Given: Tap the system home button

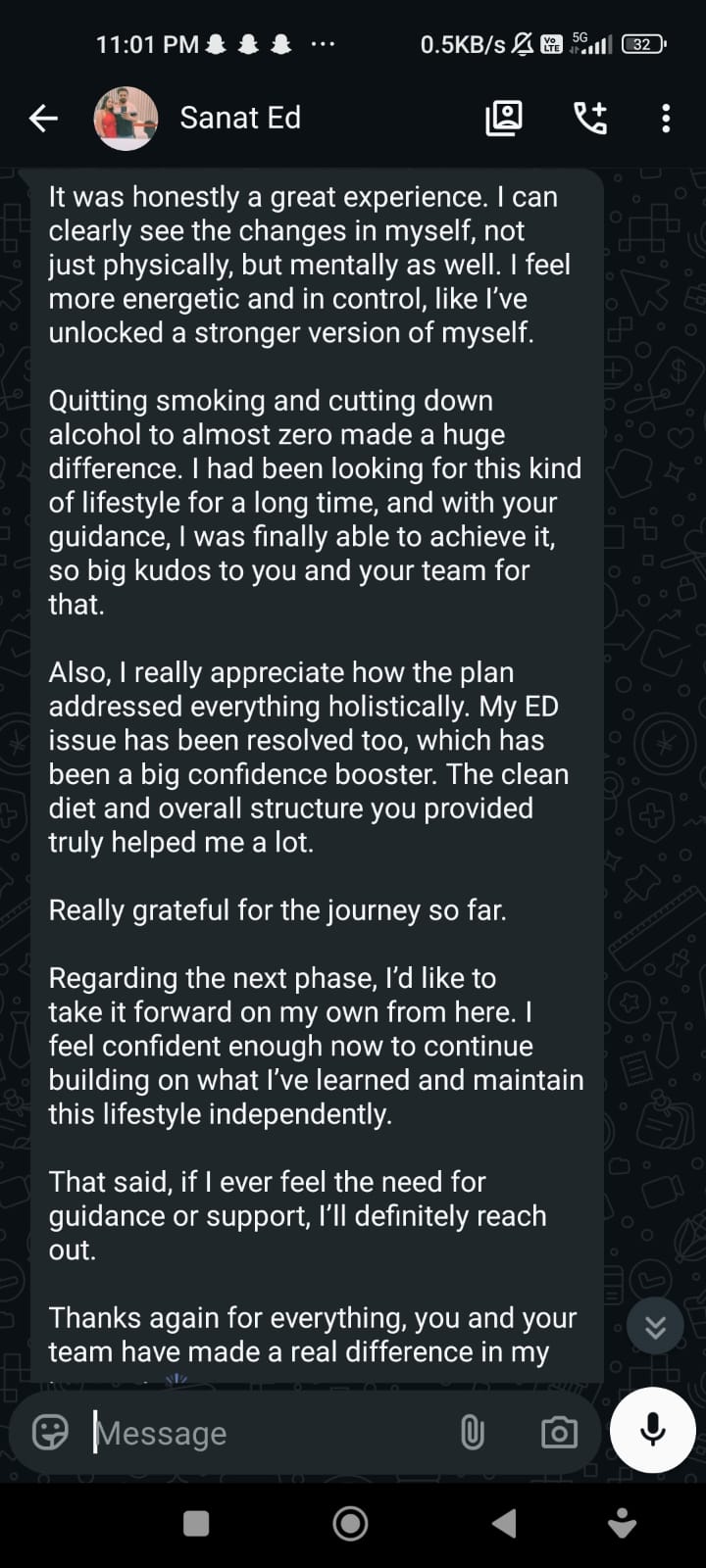Looking at the screenshot, I should pyautogui.click(x=350, y=1523).
